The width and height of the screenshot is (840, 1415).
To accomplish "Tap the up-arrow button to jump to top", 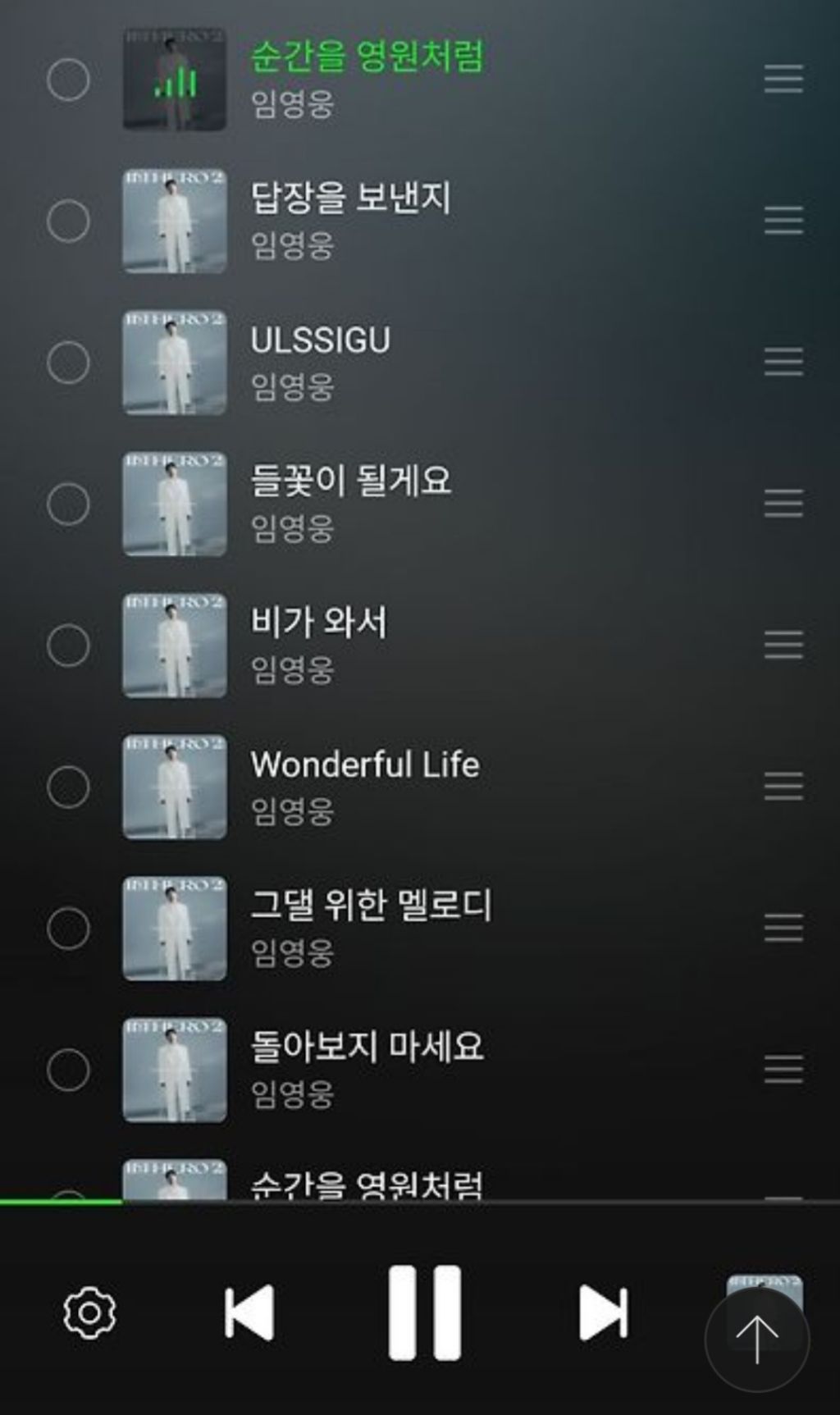I will point(756,1340).
